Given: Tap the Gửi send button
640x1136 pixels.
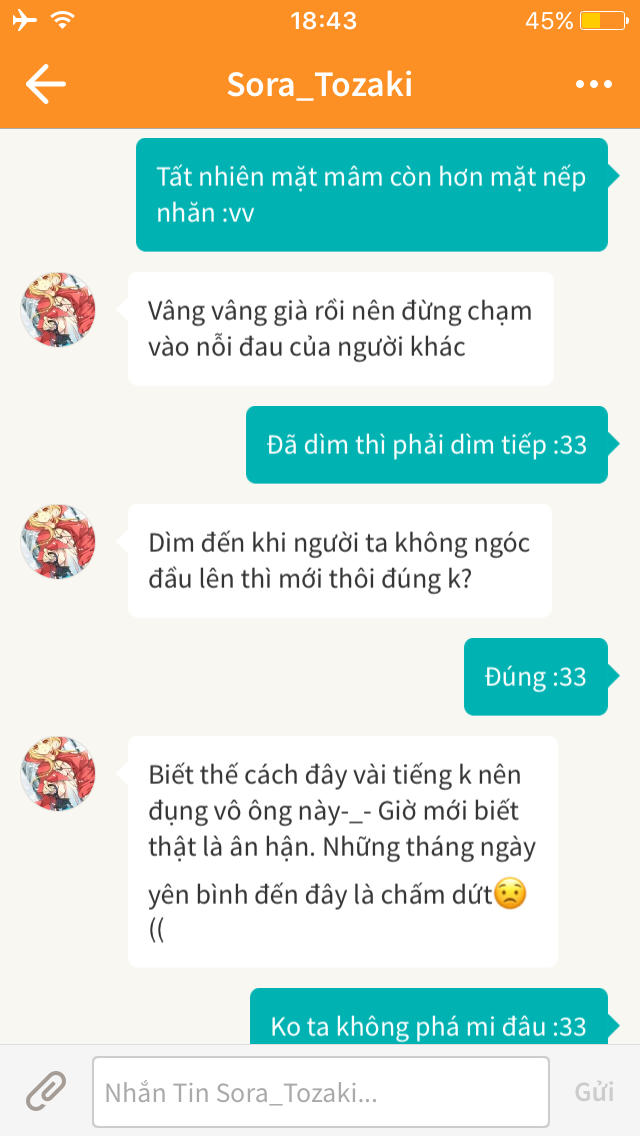Looking at the screenshot, I should (x=594, y=1092).
